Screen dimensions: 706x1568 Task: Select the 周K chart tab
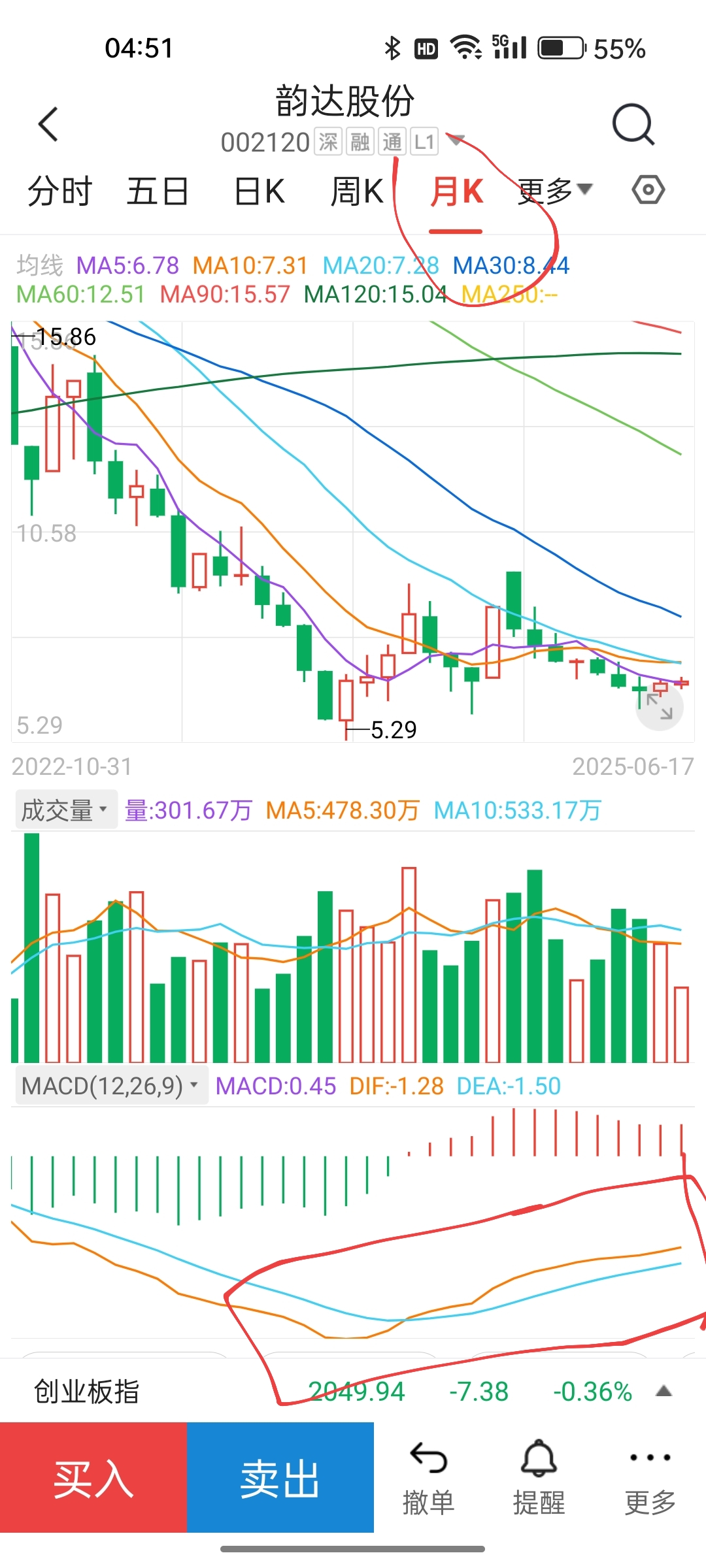[x=357, y=192]
